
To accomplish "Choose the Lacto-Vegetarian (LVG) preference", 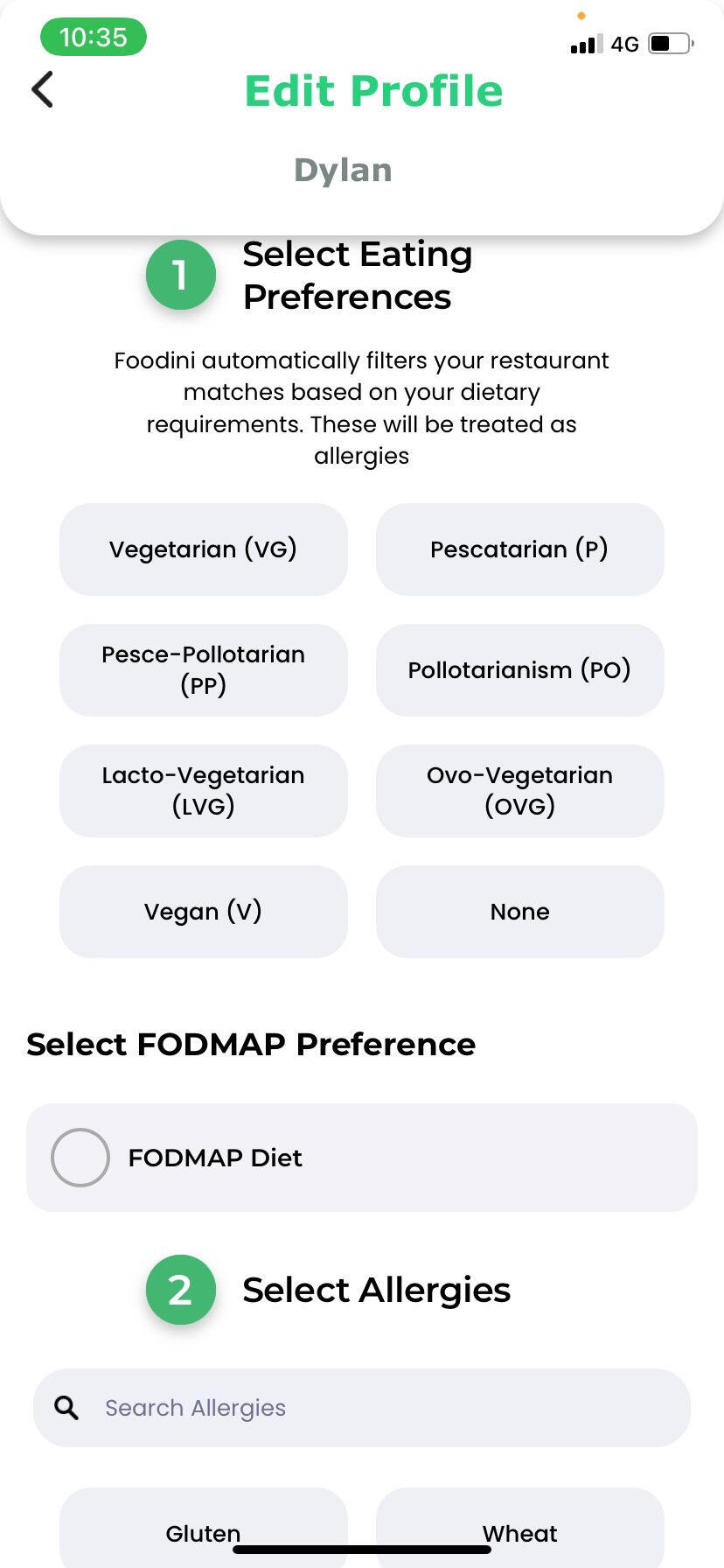I will click(203, 790).
